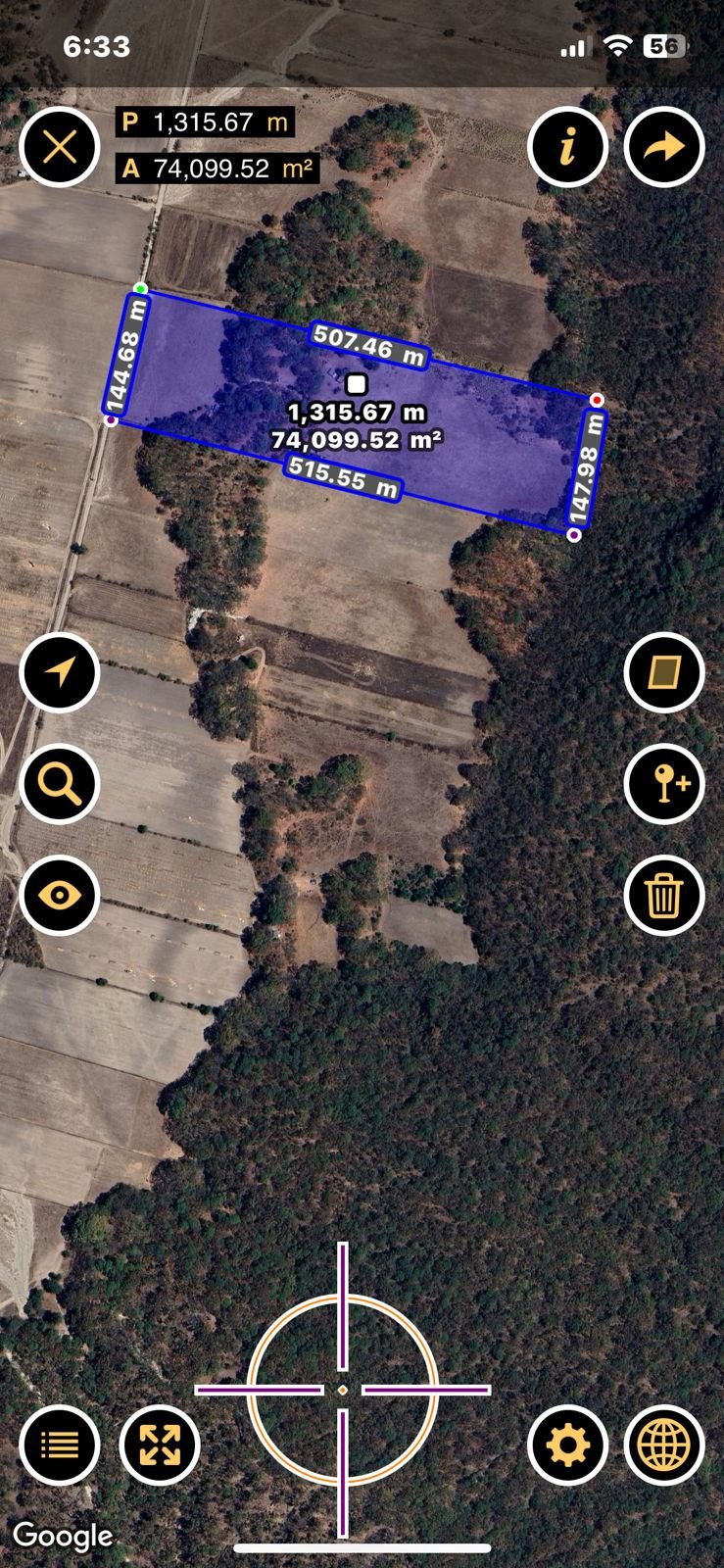This screenshot has width=724, height=1568.
Task: Share the measured area
Action: (664, 147)
